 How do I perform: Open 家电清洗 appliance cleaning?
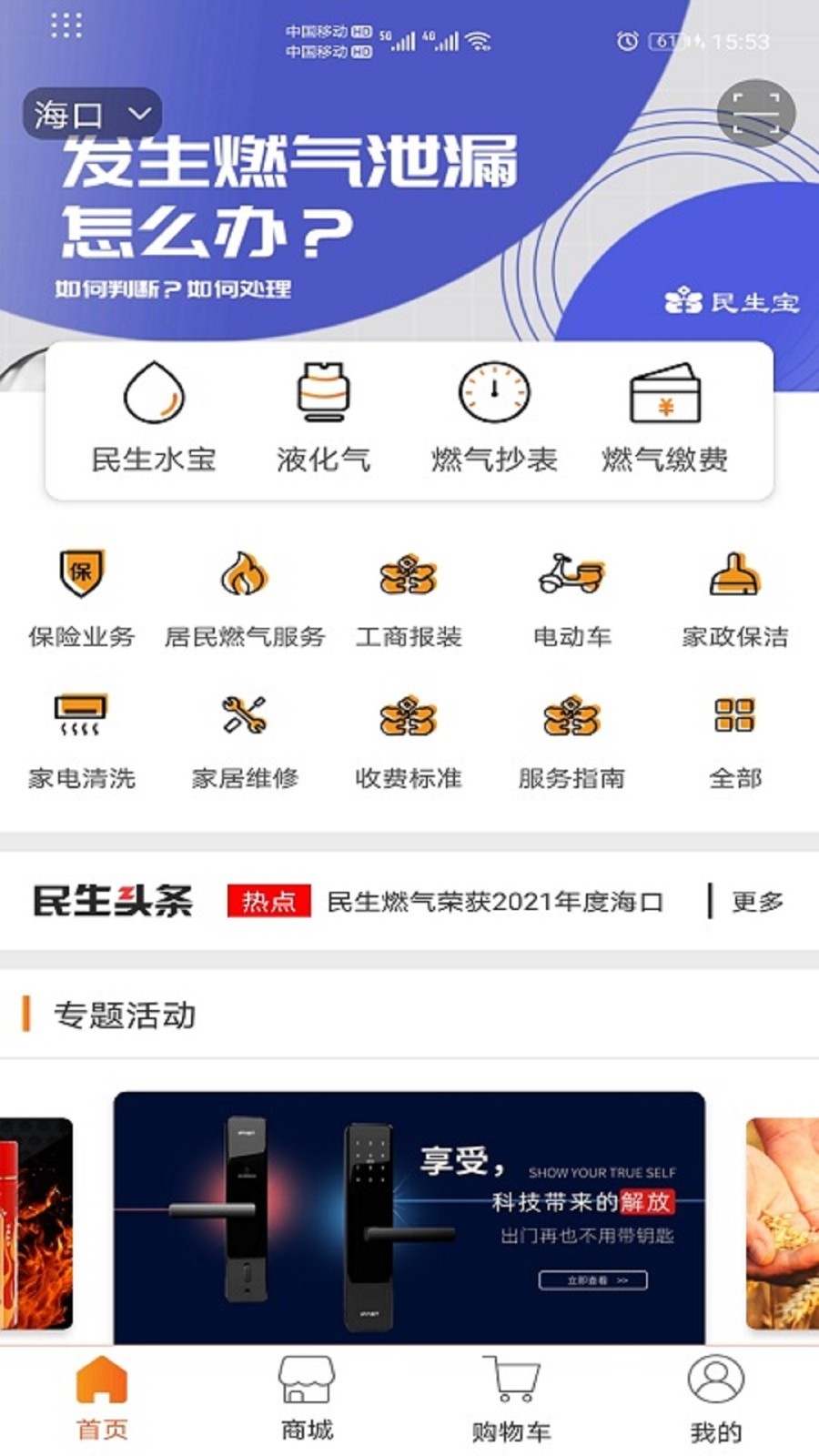pos(82,741)
